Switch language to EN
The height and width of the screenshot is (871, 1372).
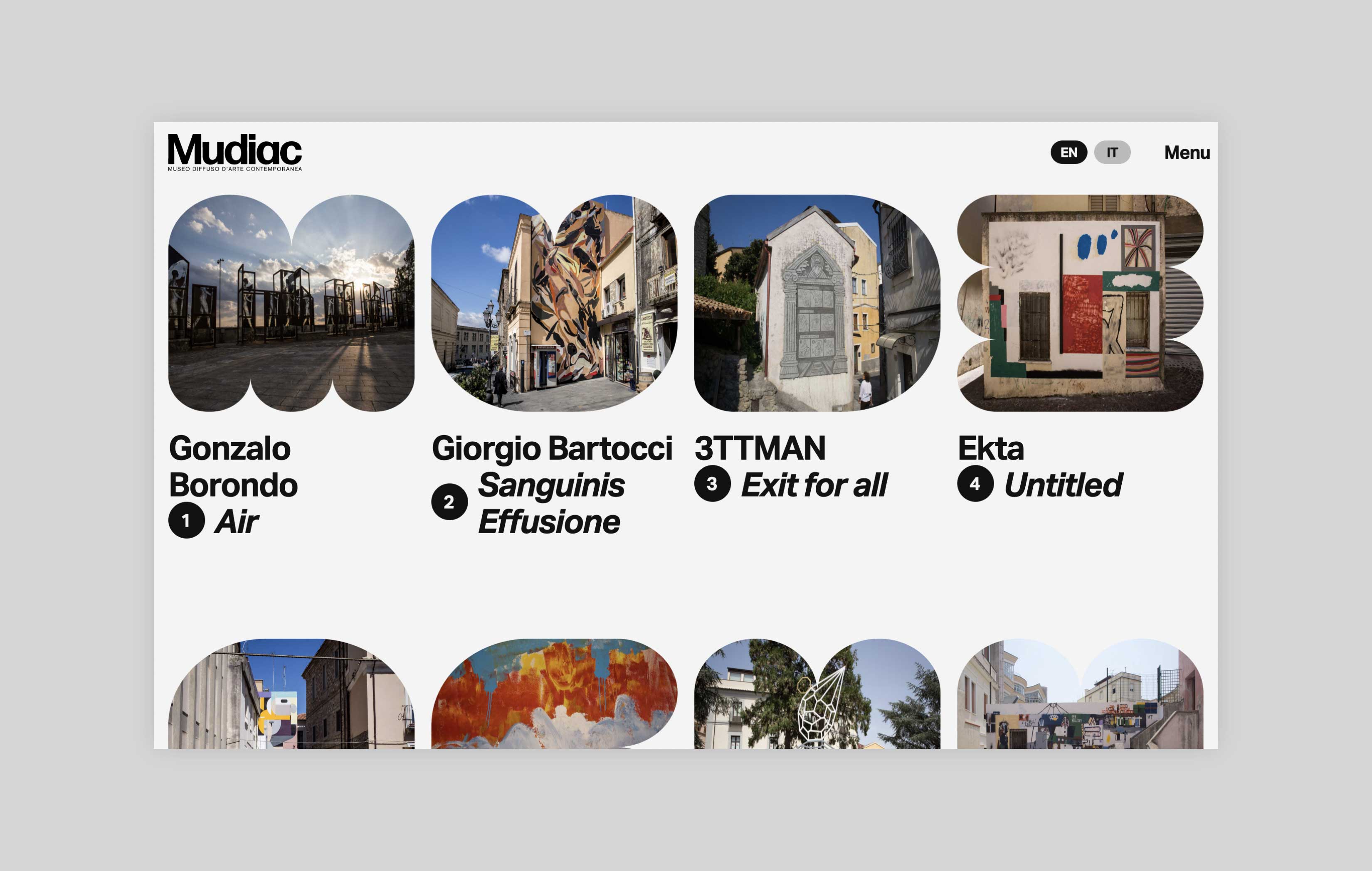pos(1068,152)
